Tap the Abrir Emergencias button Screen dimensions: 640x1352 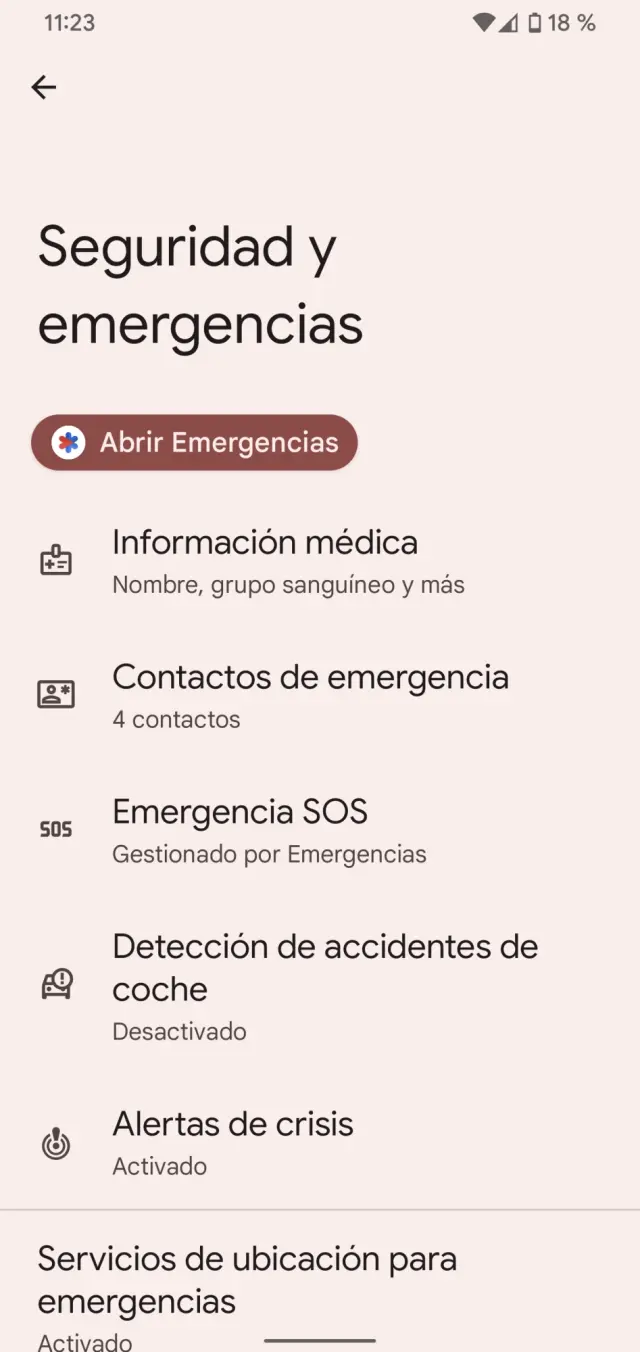[194, 442]
